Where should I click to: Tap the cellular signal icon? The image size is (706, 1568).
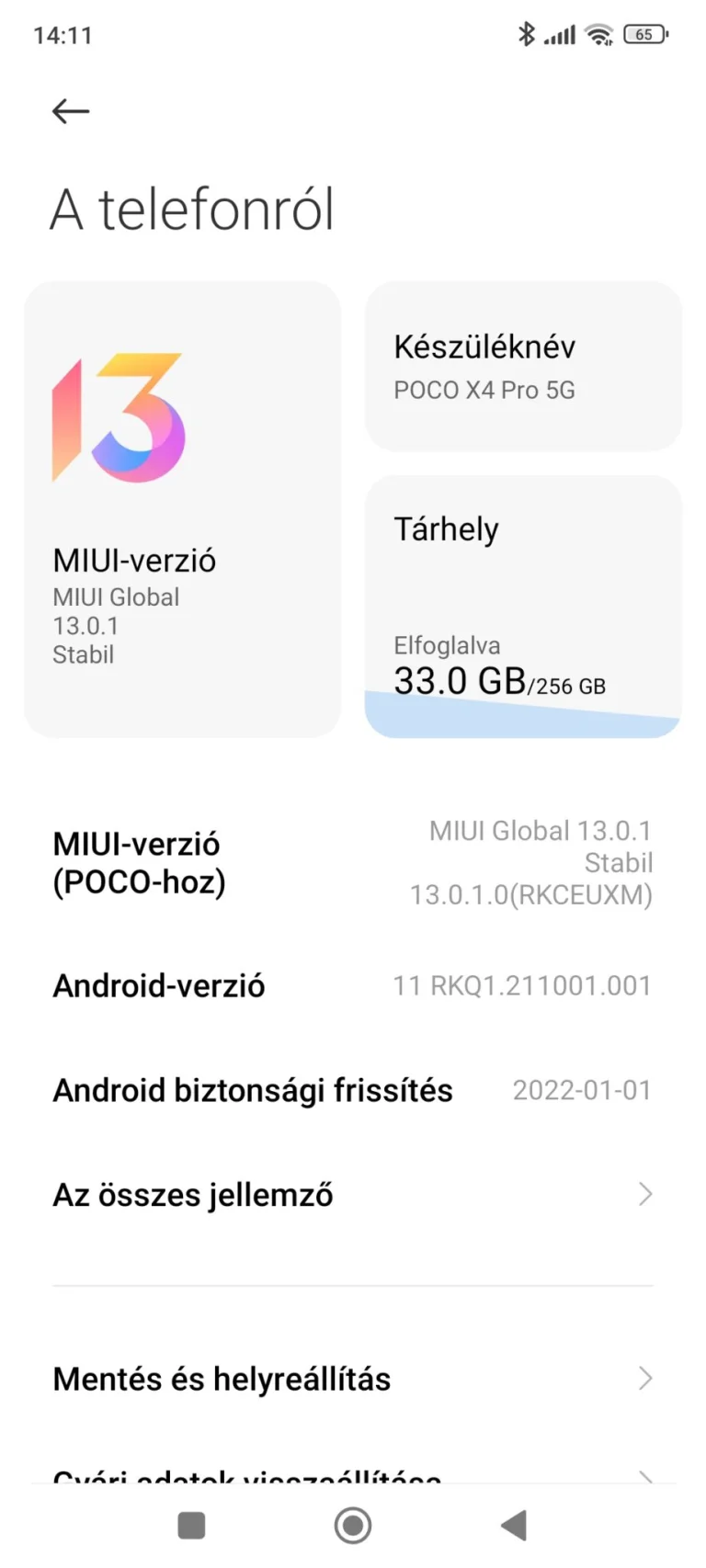point(560,33)
